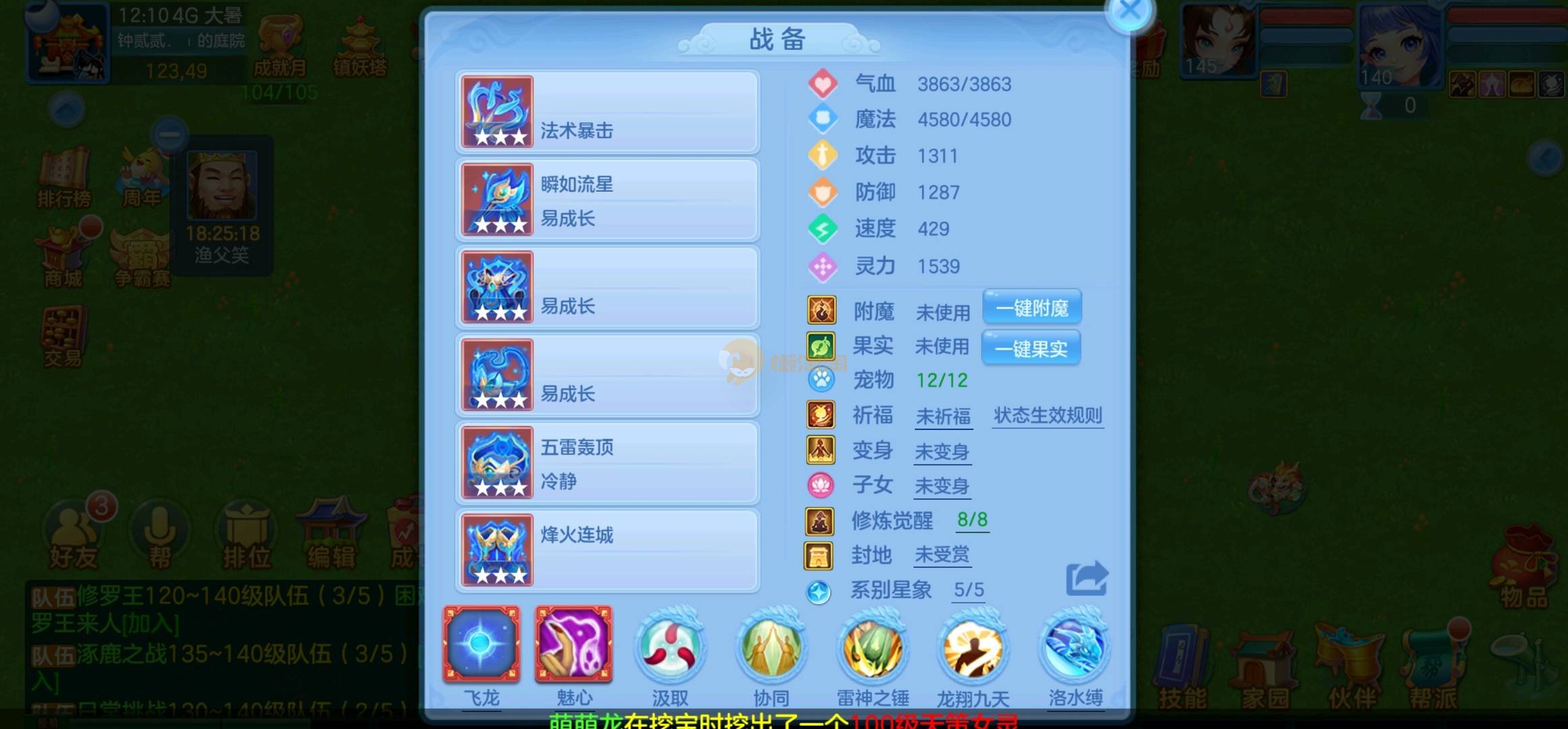The image size is (1568, 729).
Task: Share the battle setup via arrow icon
Action: pos(1086,578)
